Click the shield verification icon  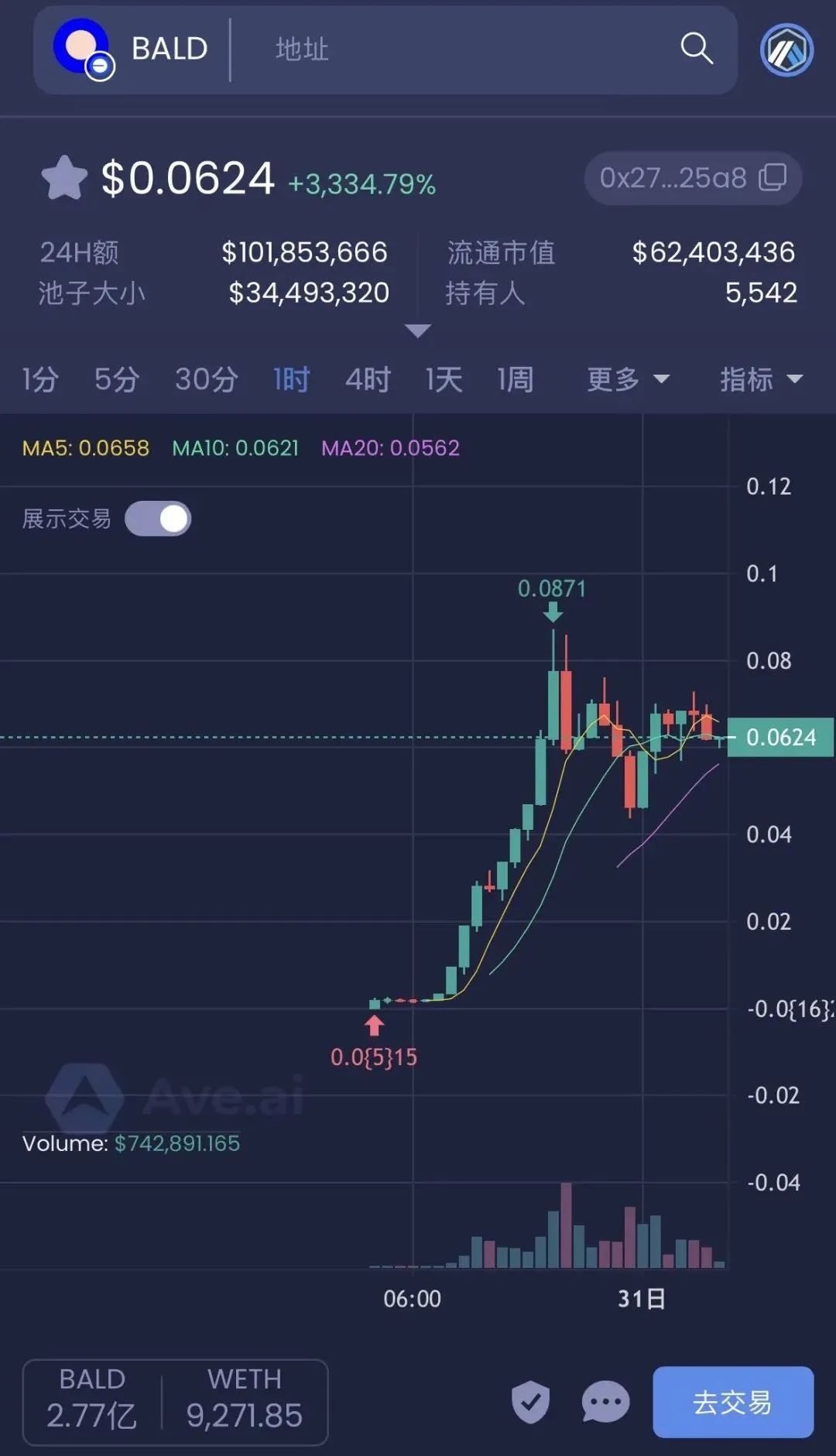pos(530,1402)
